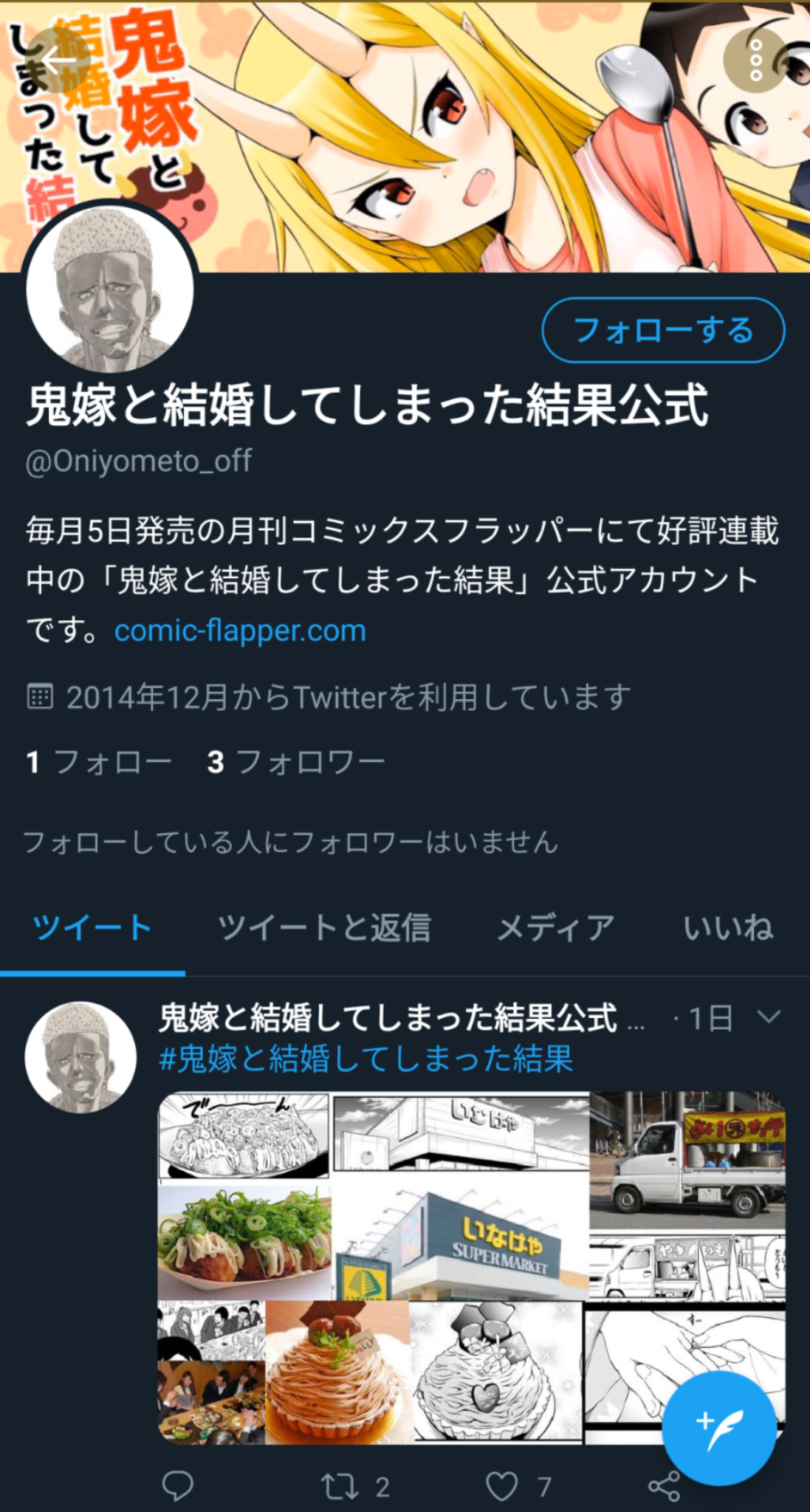Open the comic-flapper.com link
Screen dimensions: 810x1512
[240, 631]
